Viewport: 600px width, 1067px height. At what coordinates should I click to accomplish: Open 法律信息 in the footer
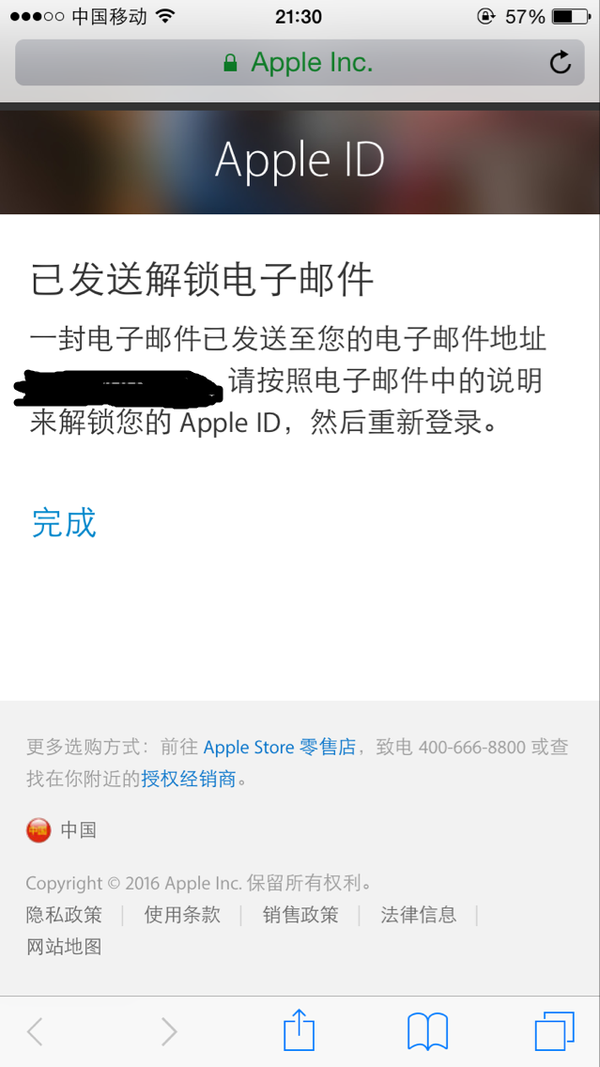coord(418,914)
